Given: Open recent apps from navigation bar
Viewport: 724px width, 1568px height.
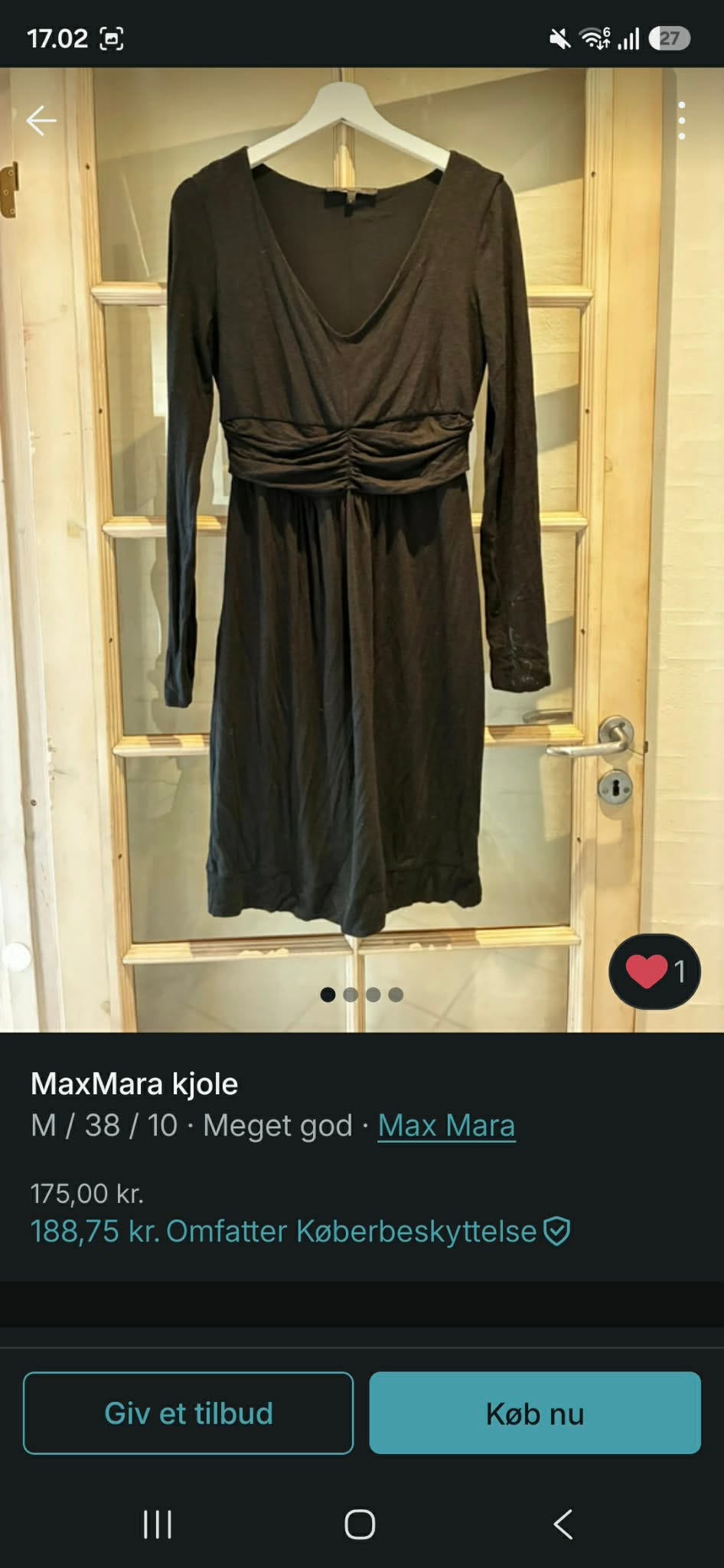Looking at the screenshot, I should coord(158,1524).
